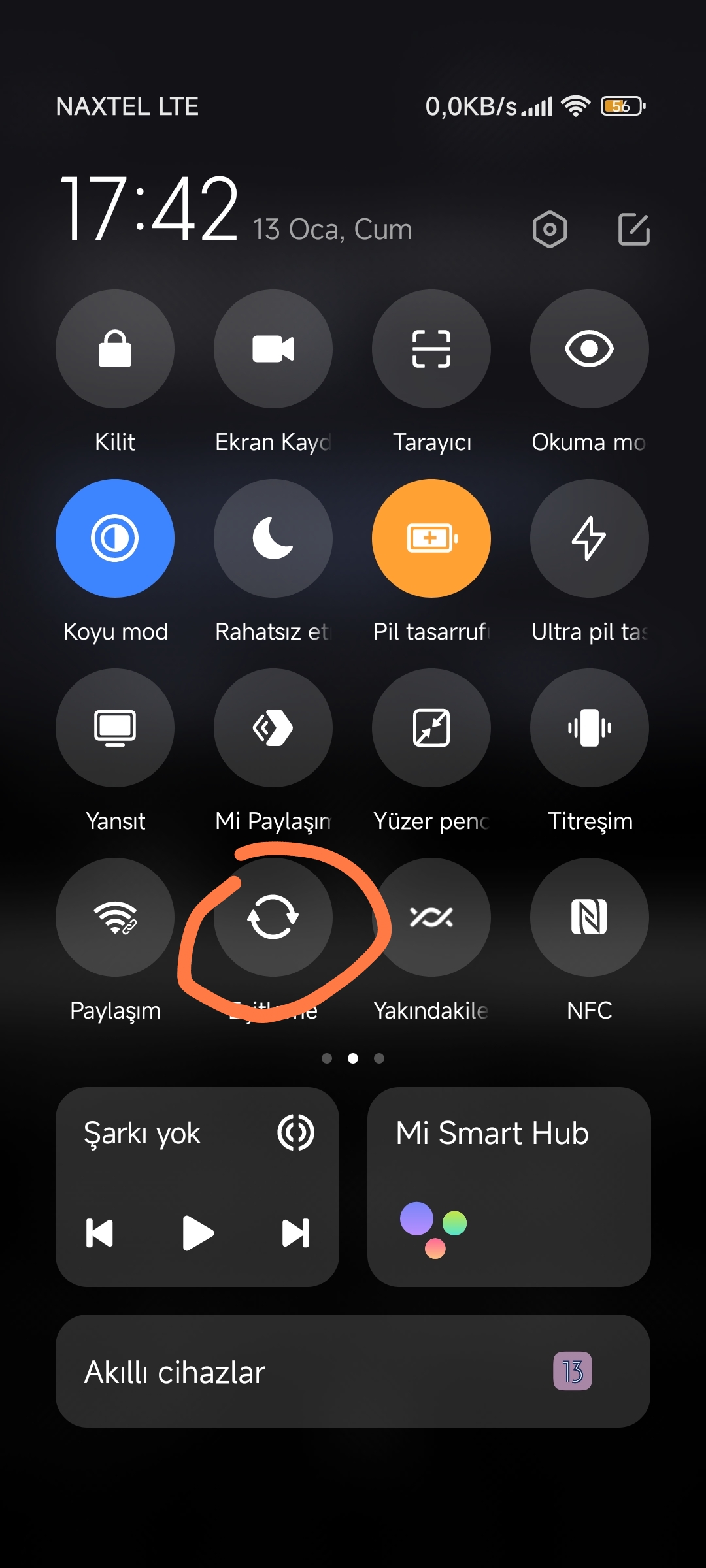Turn on NFC
This screenshot has width=706, height=1568.
point(590,917)
